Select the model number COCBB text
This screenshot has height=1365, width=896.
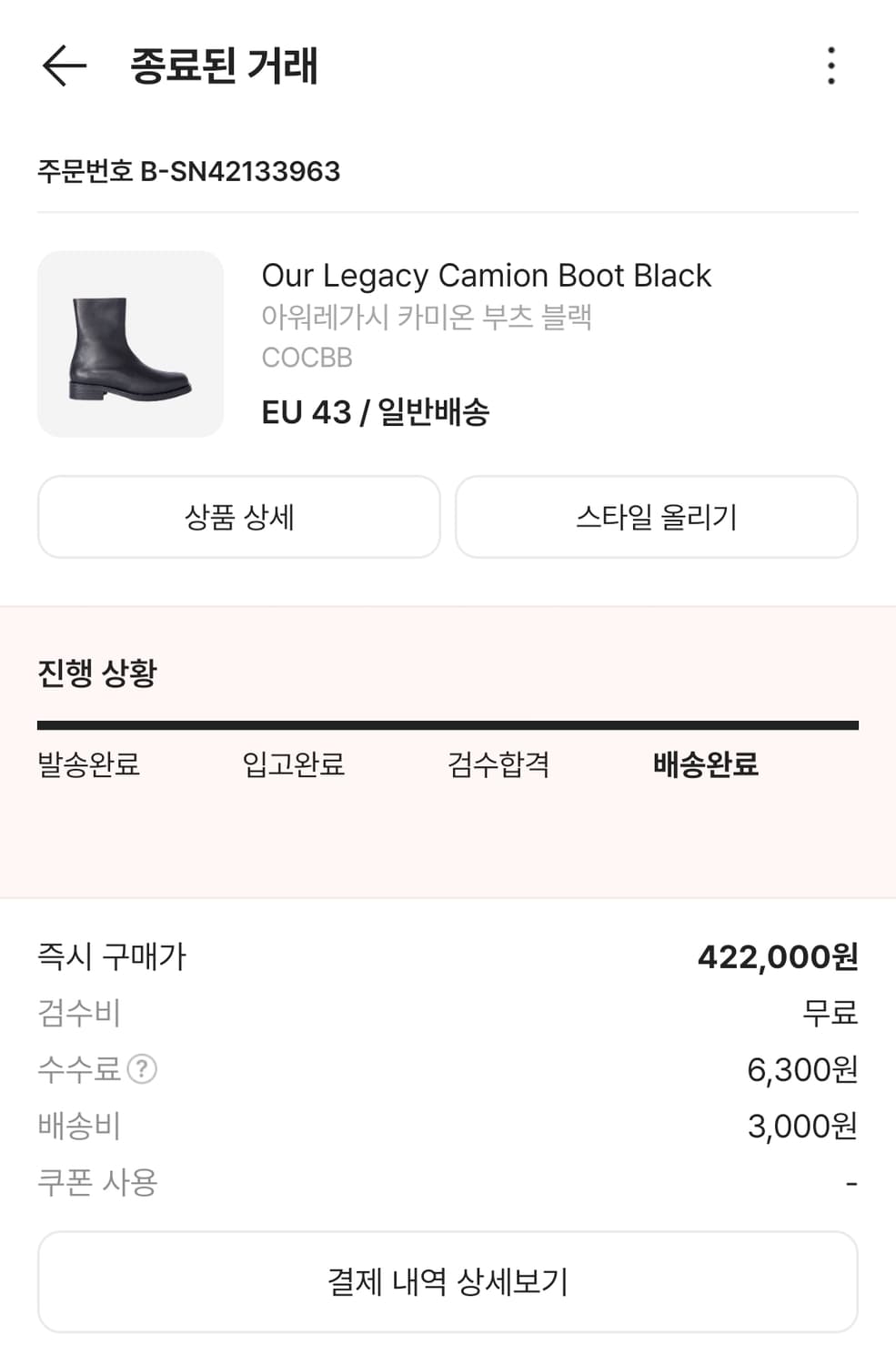pyautogui.click(x=306, y=357)
